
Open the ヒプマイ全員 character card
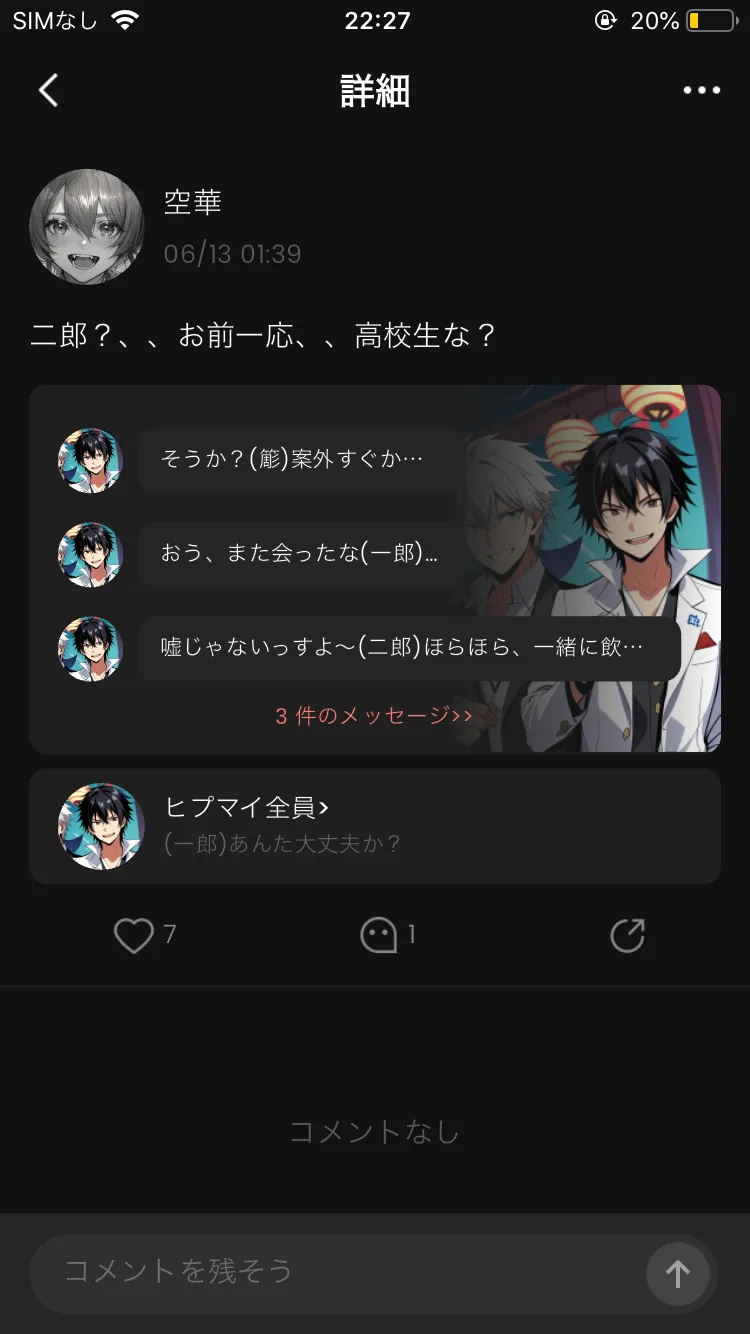375,826
